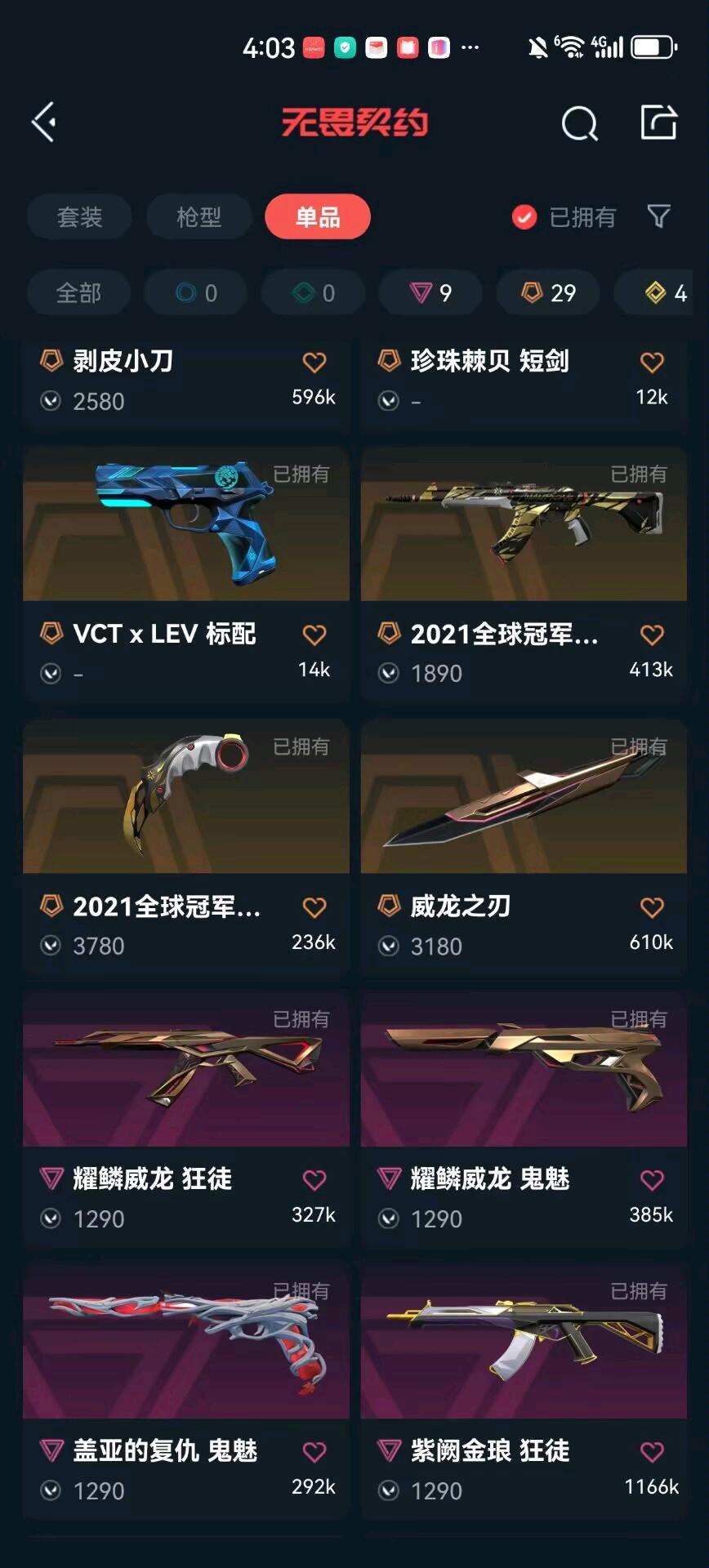Favorite the 剥皮小刀 skin
The image size is (709, 1568).
pos(314,362)
